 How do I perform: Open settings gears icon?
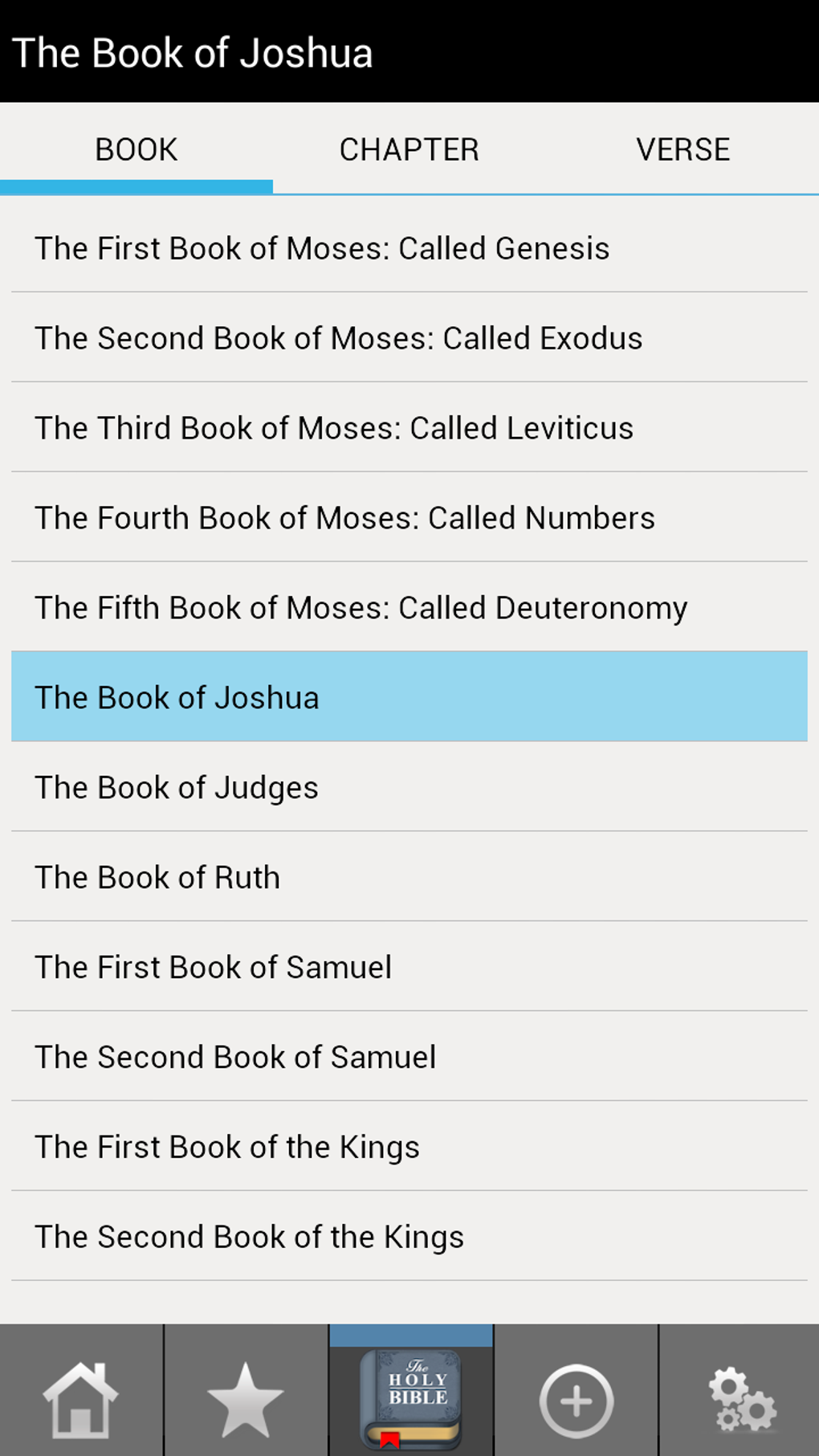[x=740, y=1399]
